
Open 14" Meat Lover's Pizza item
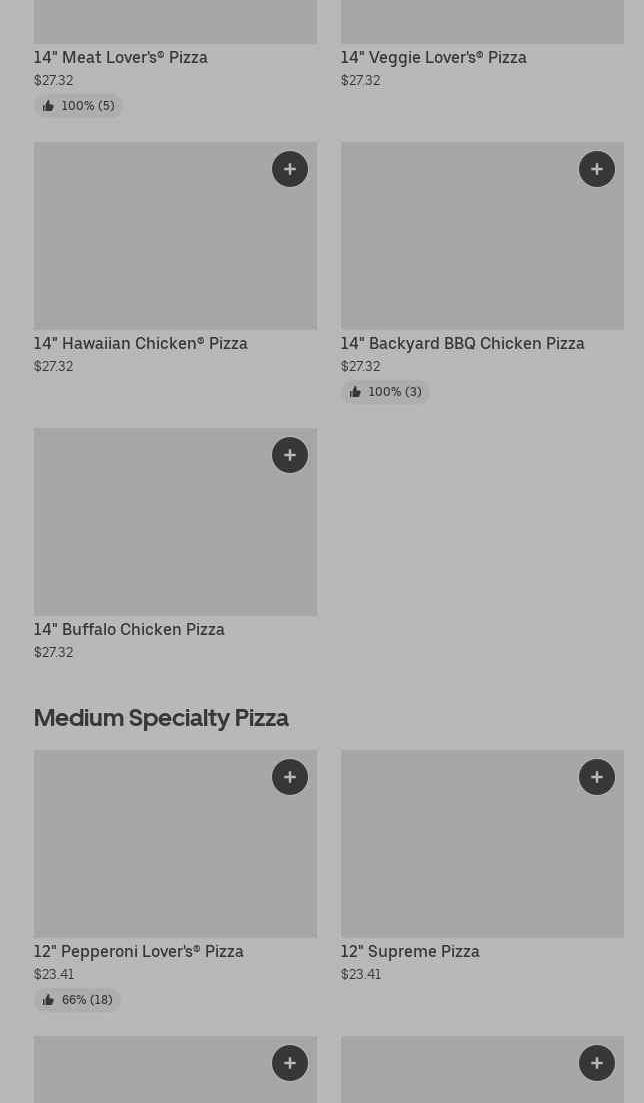tap(121, 58)
